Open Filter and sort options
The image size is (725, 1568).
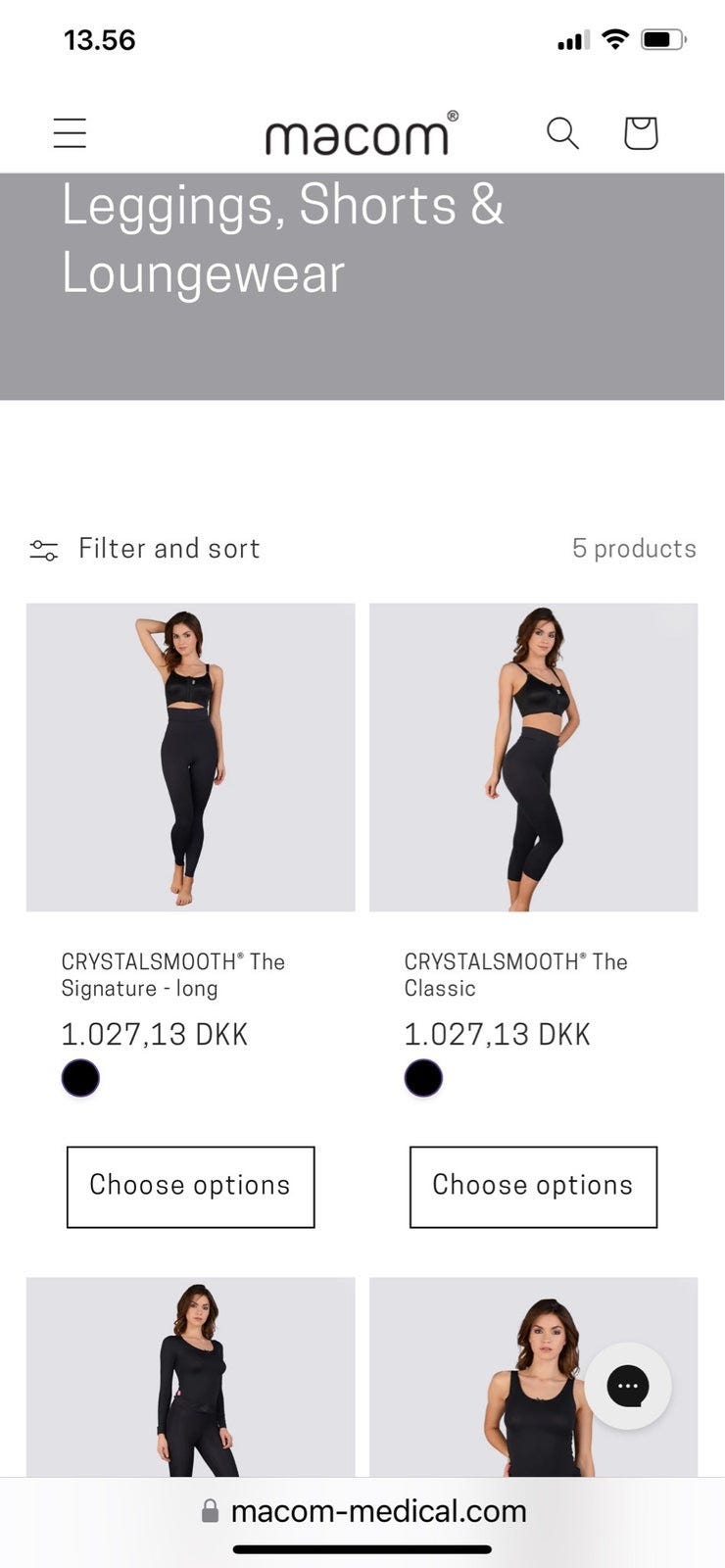pyautogui.click(x=145, y=549)
